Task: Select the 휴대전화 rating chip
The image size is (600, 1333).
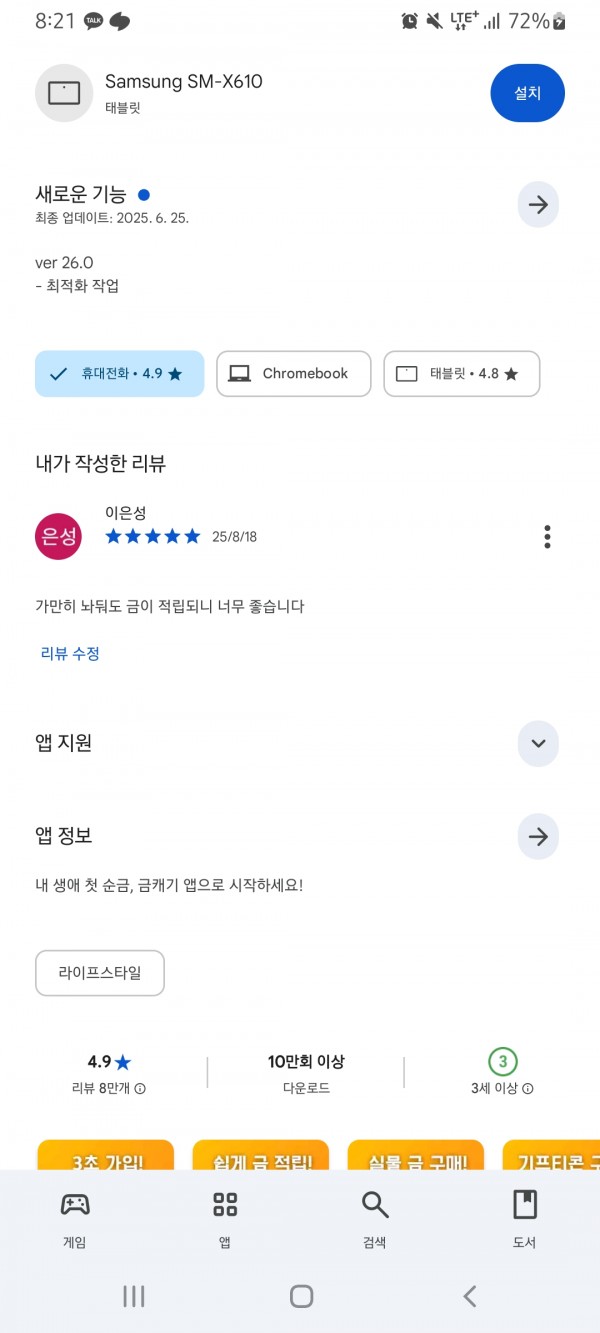Action: 119,373
